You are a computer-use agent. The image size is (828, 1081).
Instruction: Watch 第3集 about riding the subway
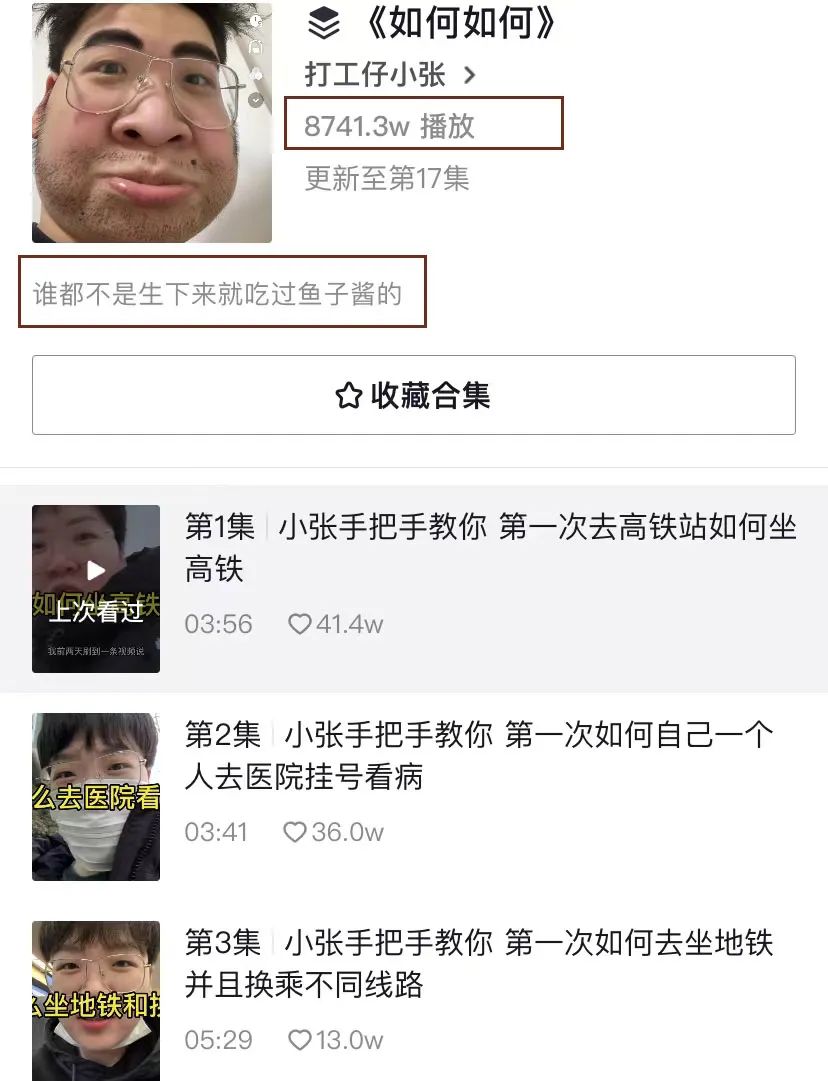click(96, 1000)
